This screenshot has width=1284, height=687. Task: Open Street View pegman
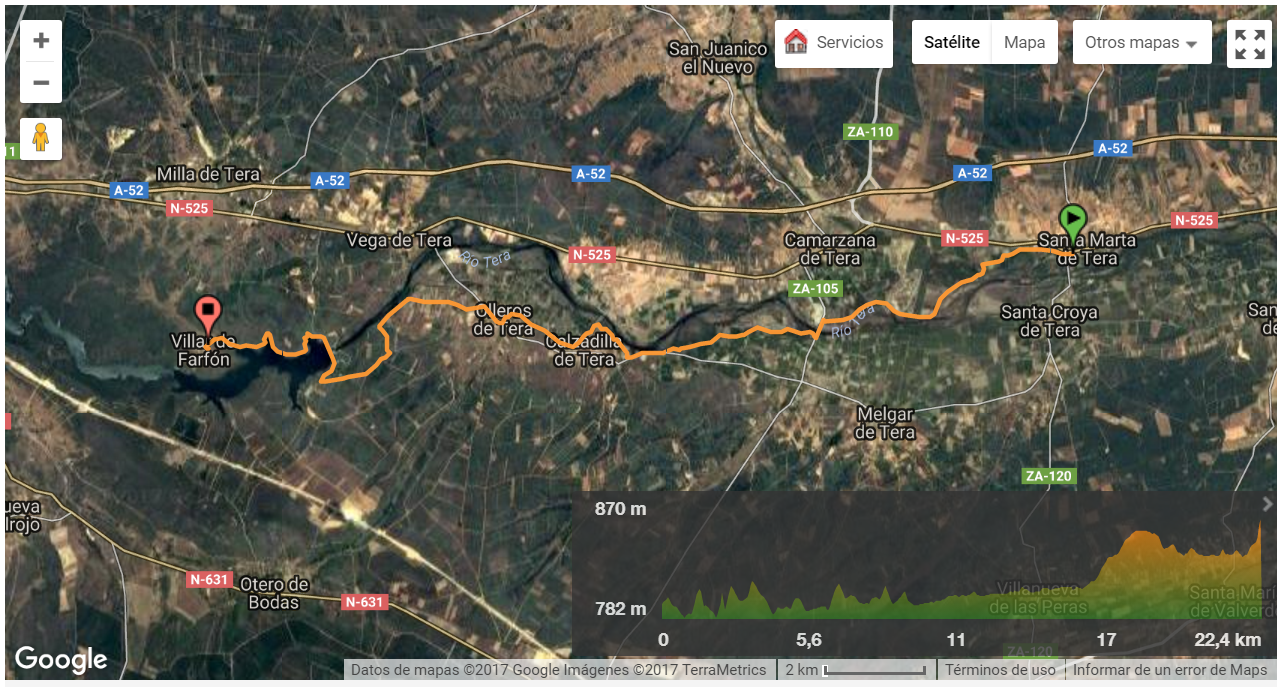pos(41,139)
